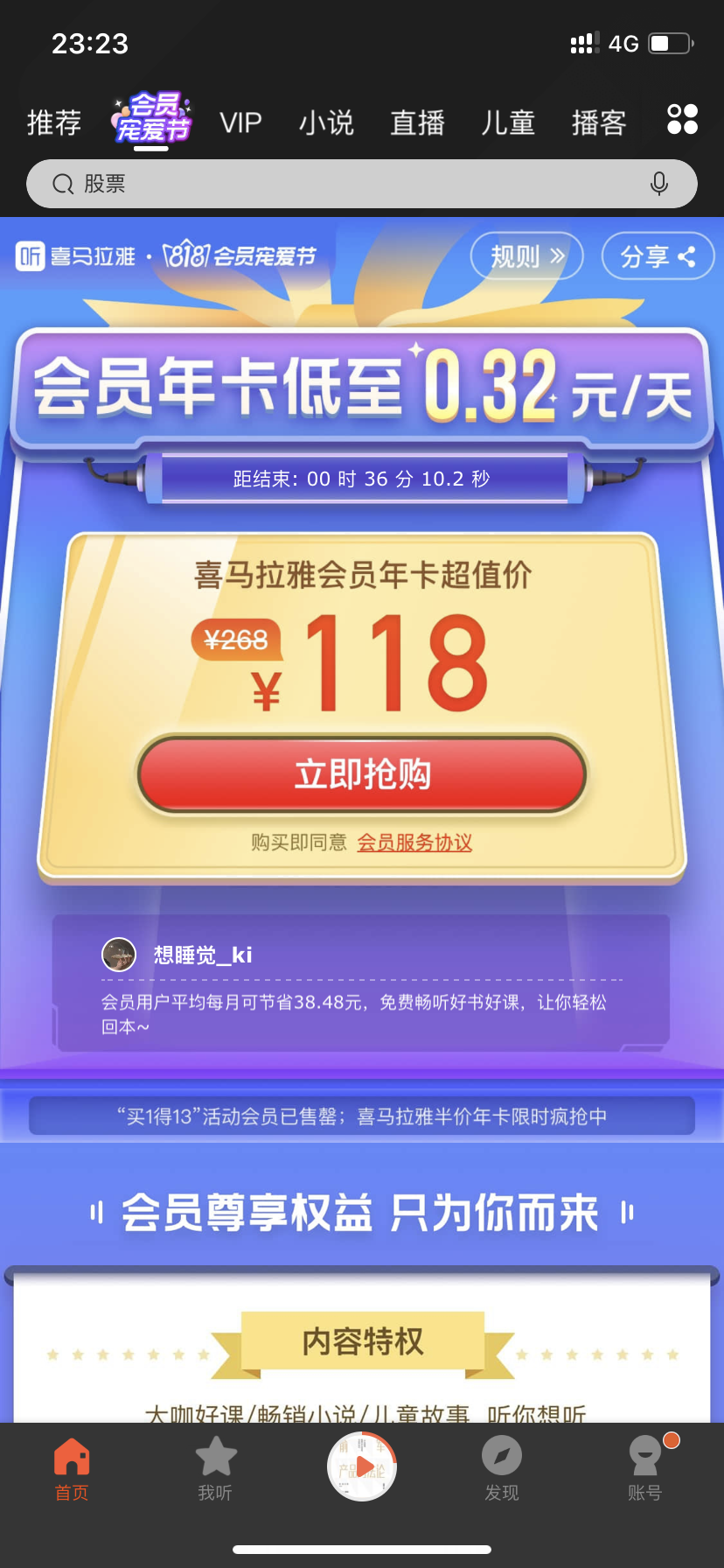Open the 播客 tab
This screenshot has width=724, height=1568.
click(x=599, y=122)
